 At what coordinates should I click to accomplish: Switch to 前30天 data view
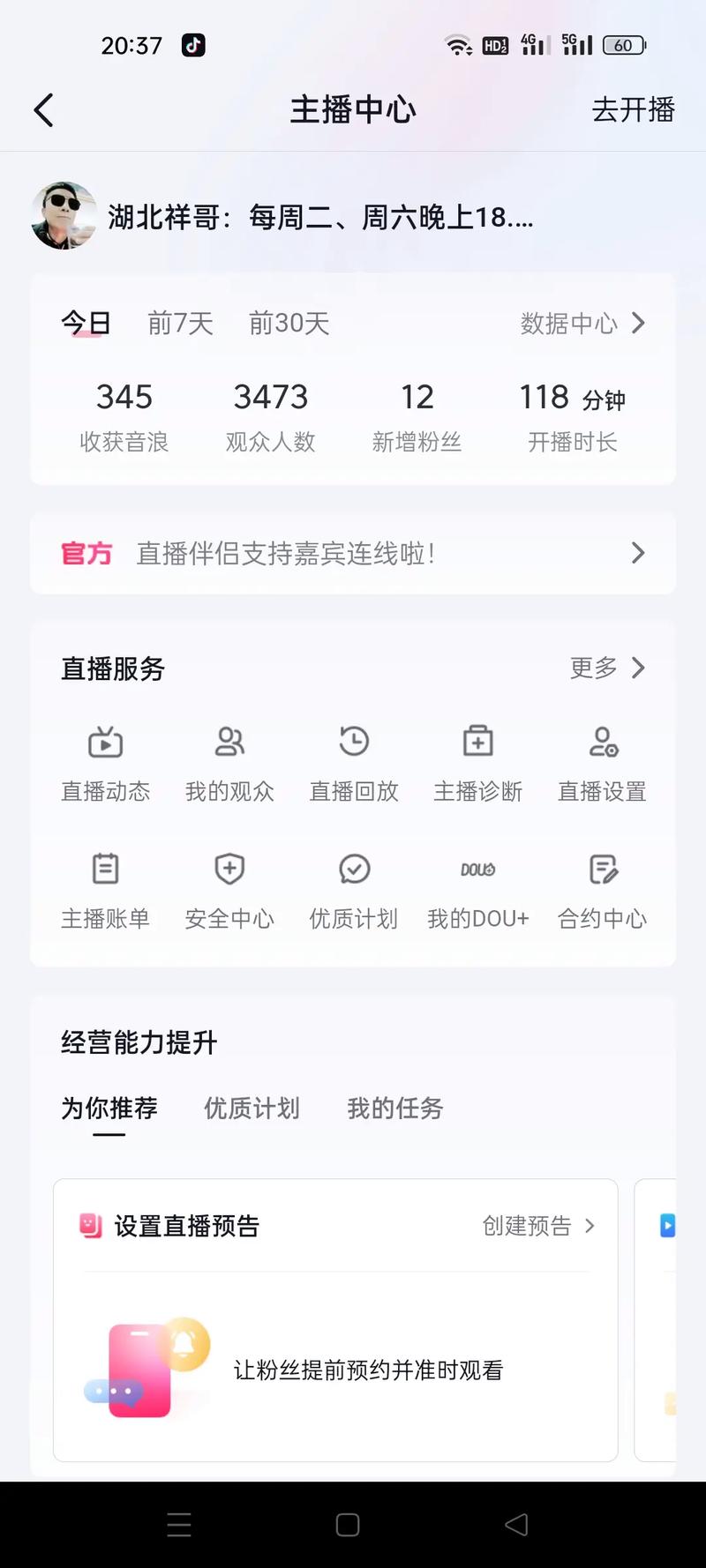pyautogui.click(x=289, y=324)
